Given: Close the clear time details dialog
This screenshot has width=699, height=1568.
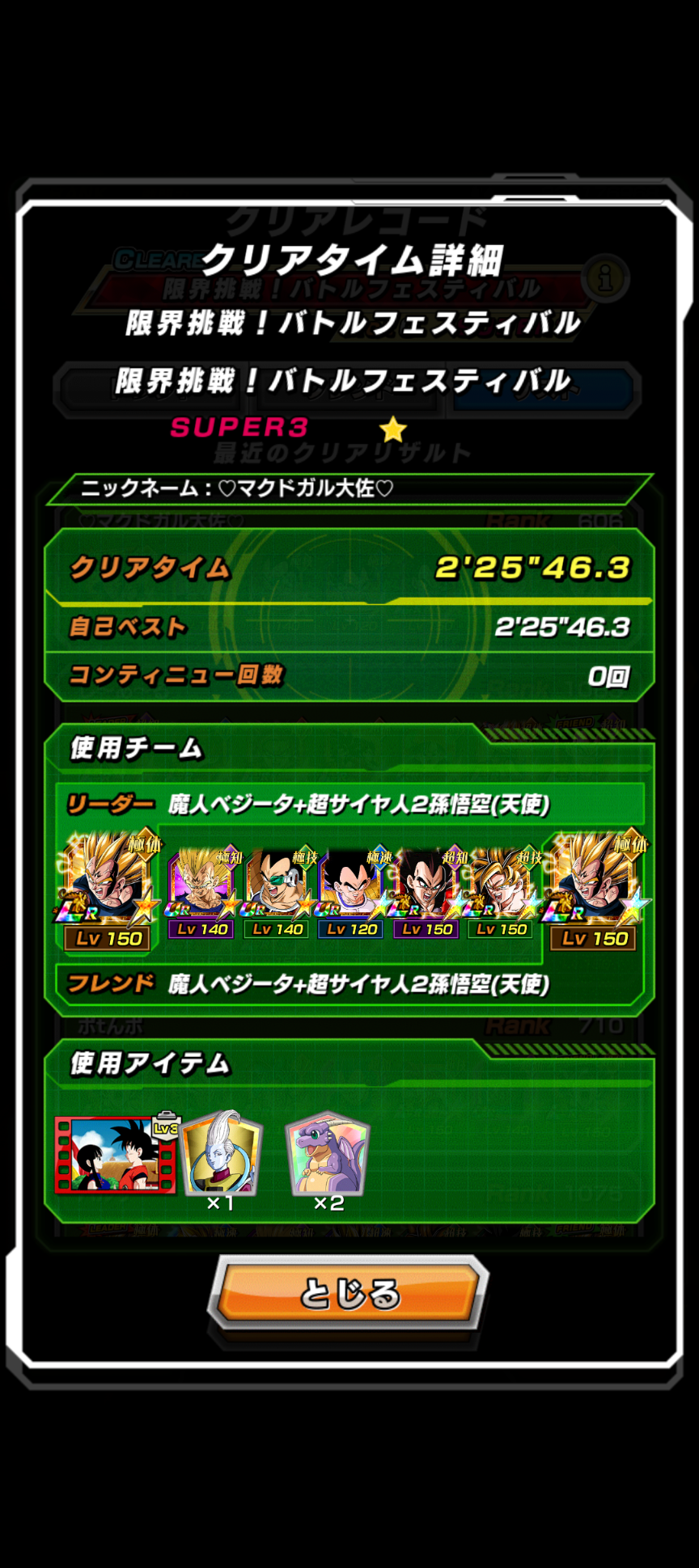Looking at the screenshot, I should pos(349,1293).
